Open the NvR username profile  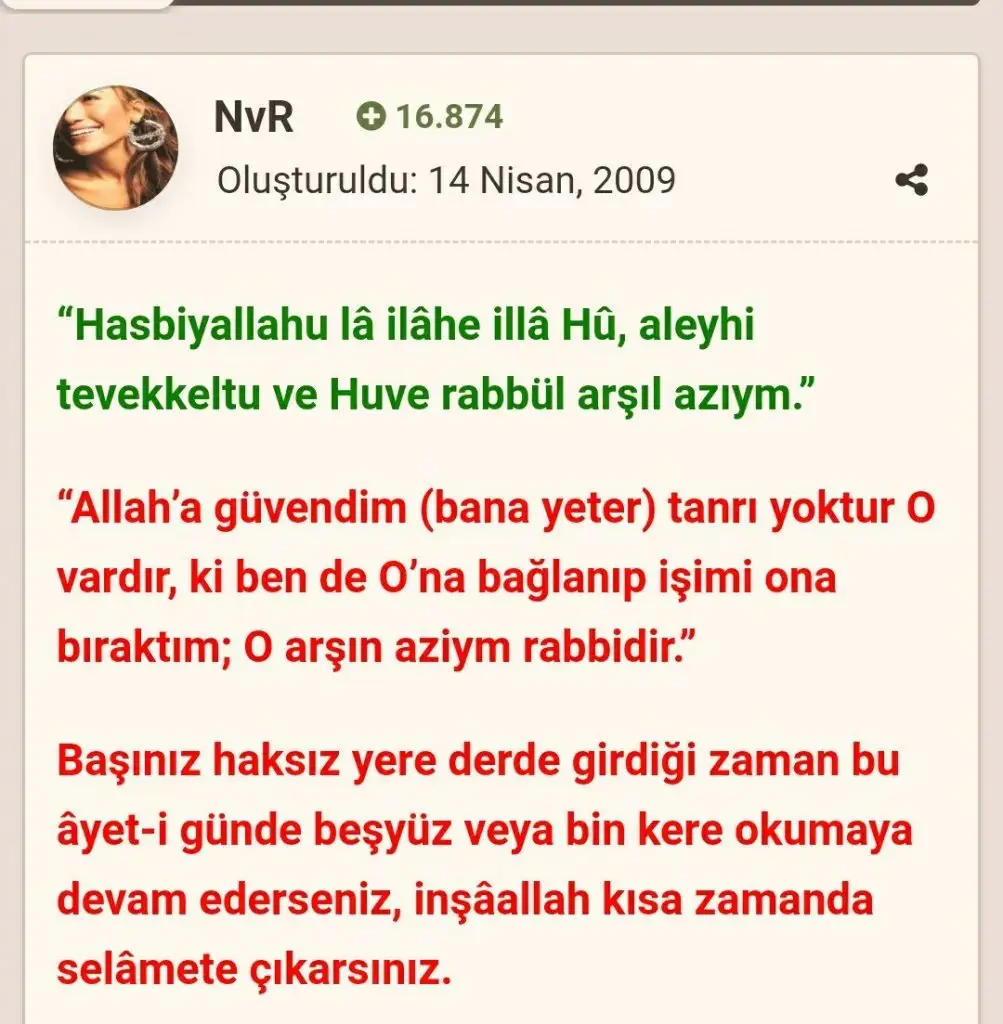[253, 118]
